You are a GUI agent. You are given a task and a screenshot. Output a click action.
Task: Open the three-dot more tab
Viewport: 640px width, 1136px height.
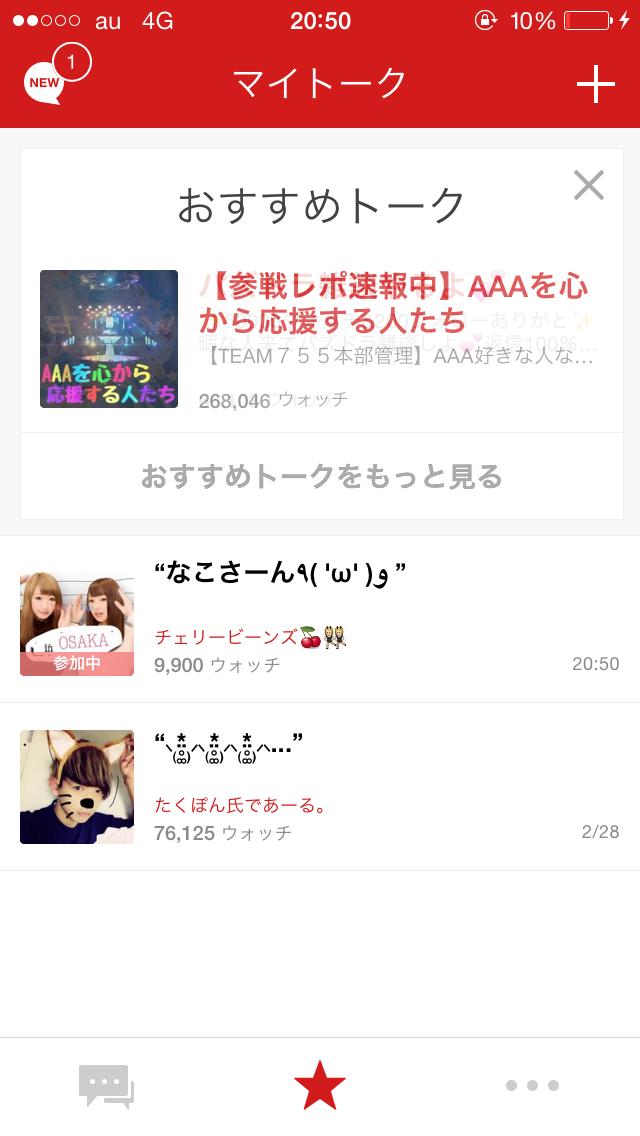532,1086
